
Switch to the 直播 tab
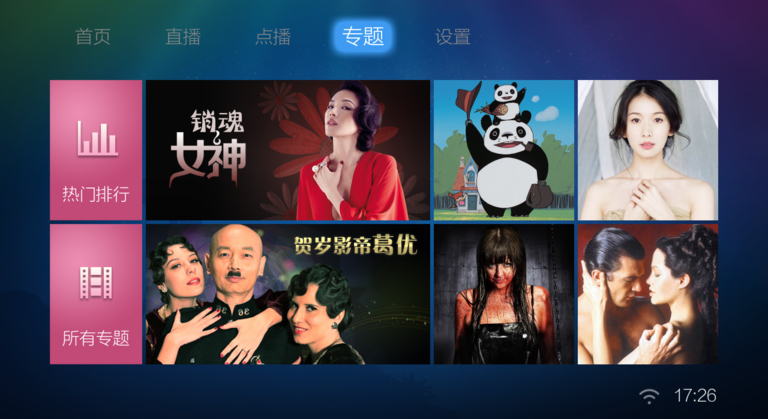click(x=183, y=37)
